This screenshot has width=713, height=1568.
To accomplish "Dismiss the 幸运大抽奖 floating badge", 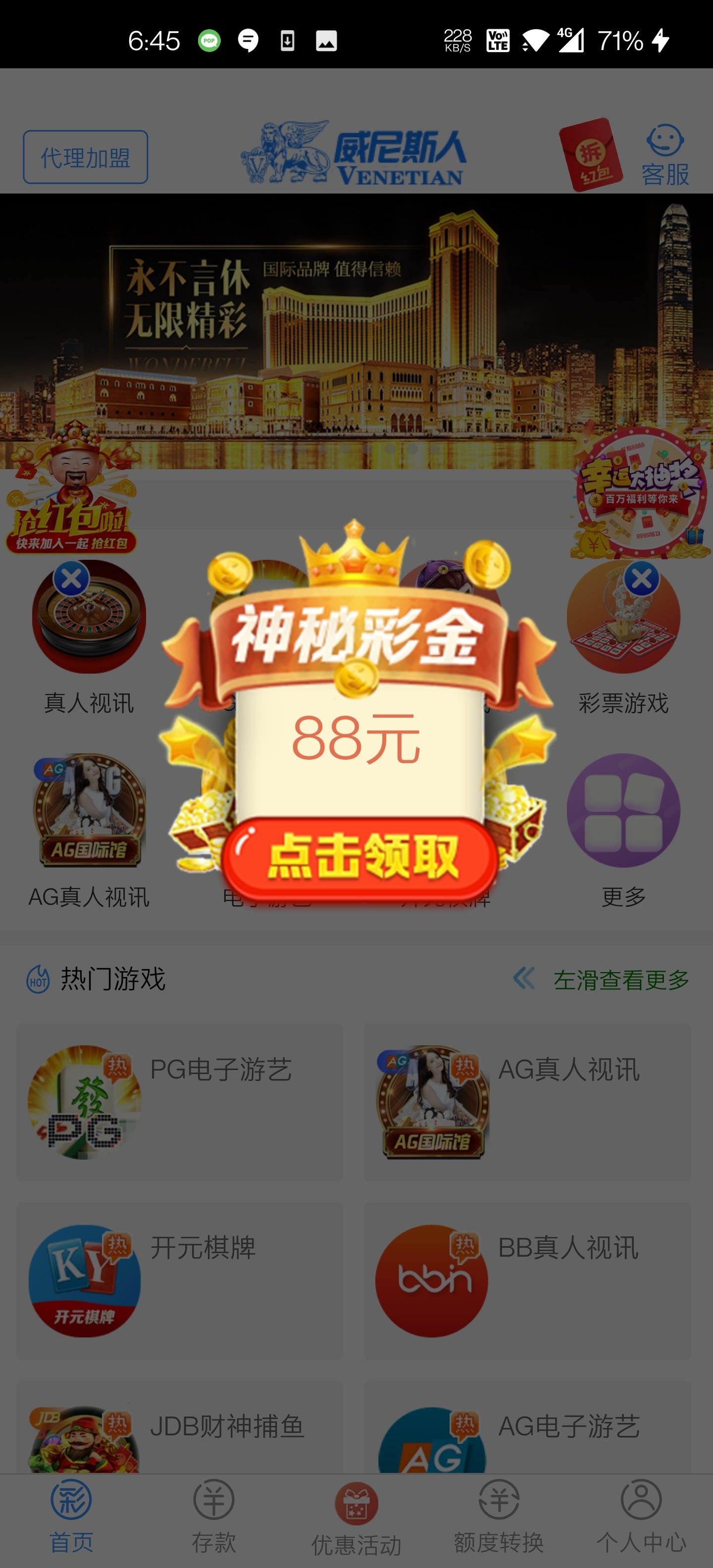I will click(641, 578).
